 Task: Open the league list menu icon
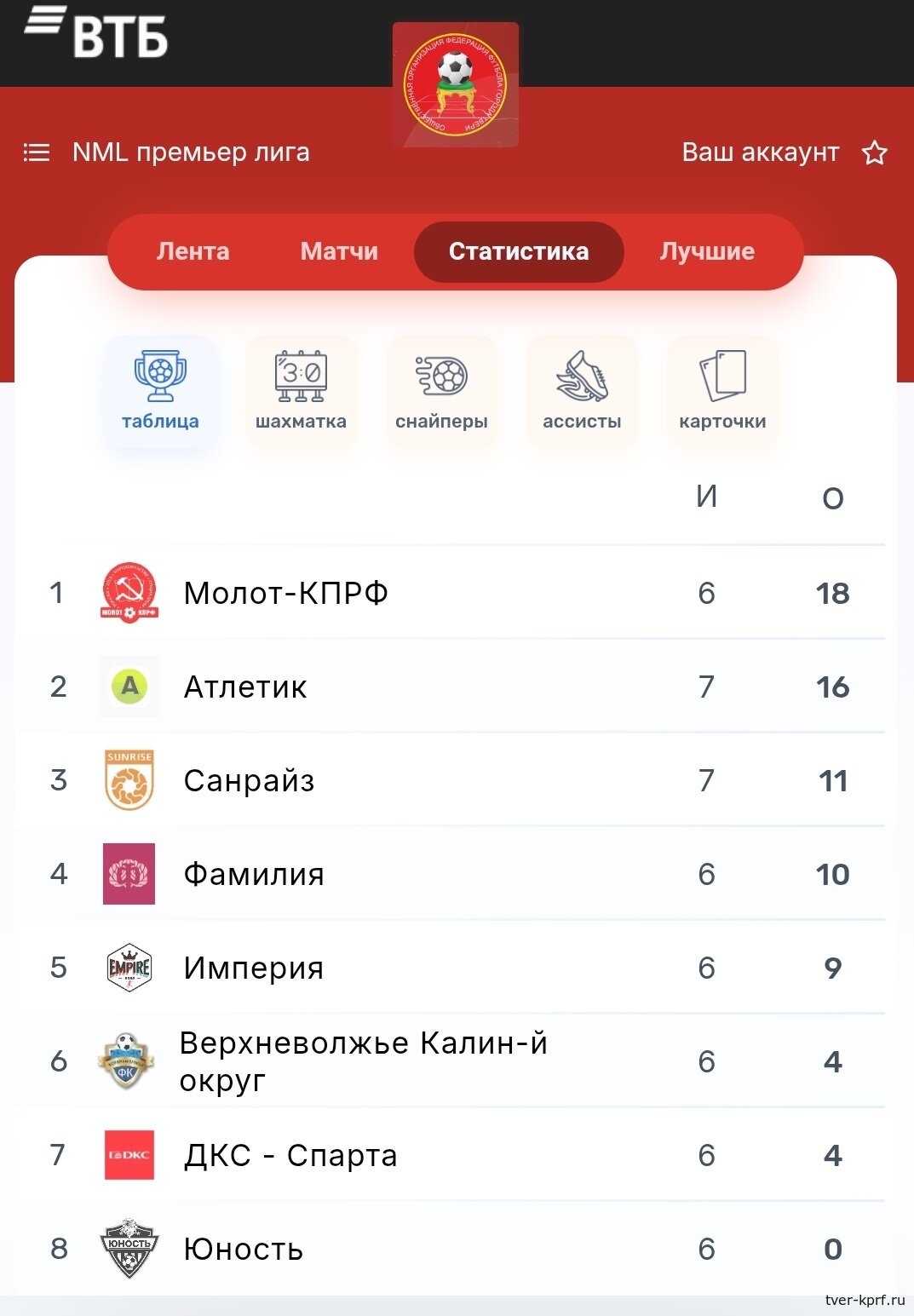click(36, 152)
